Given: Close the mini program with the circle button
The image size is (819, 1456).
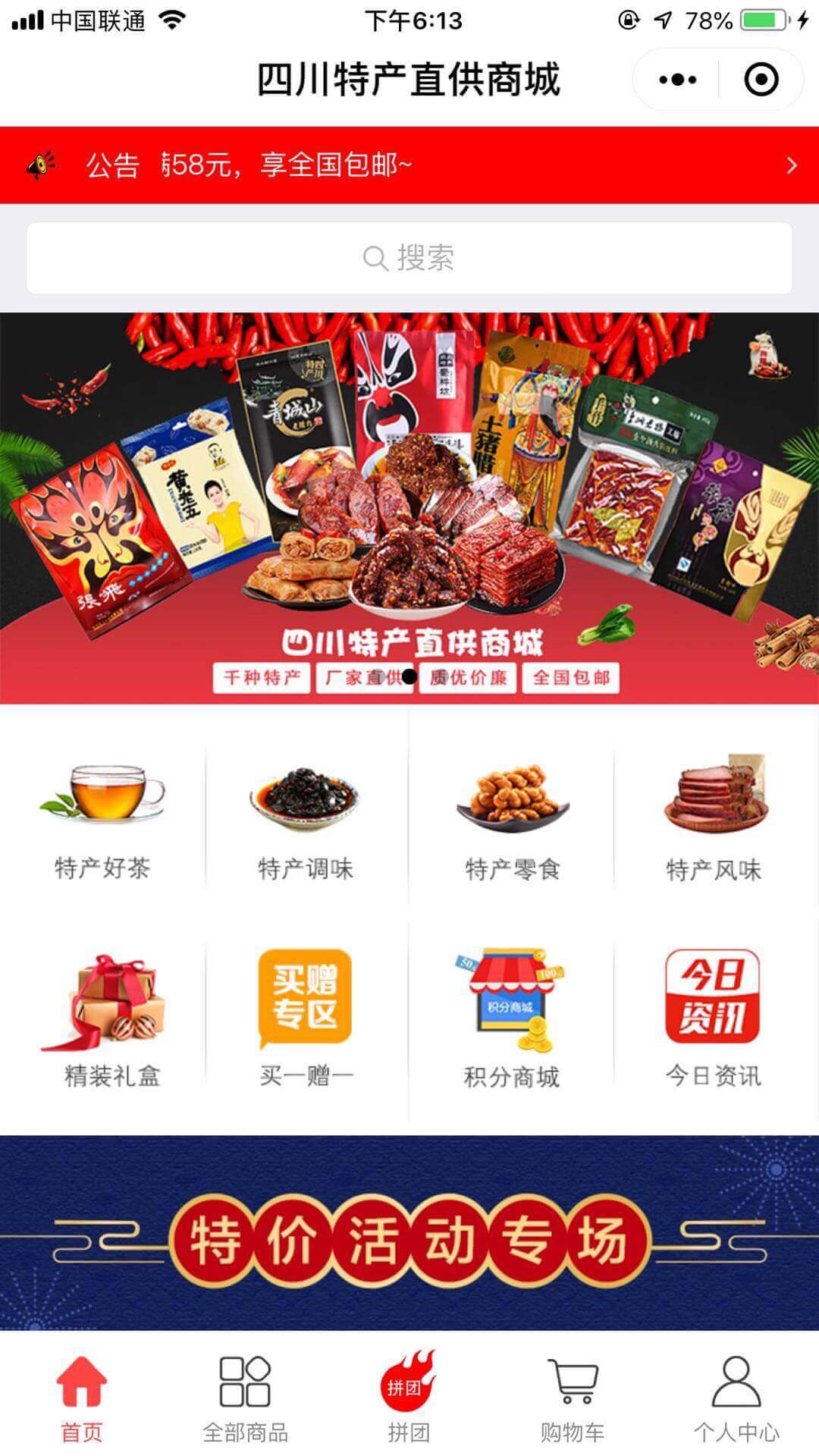Looking at the screenshot, I should pyautogui.click(x=761, y=80).
